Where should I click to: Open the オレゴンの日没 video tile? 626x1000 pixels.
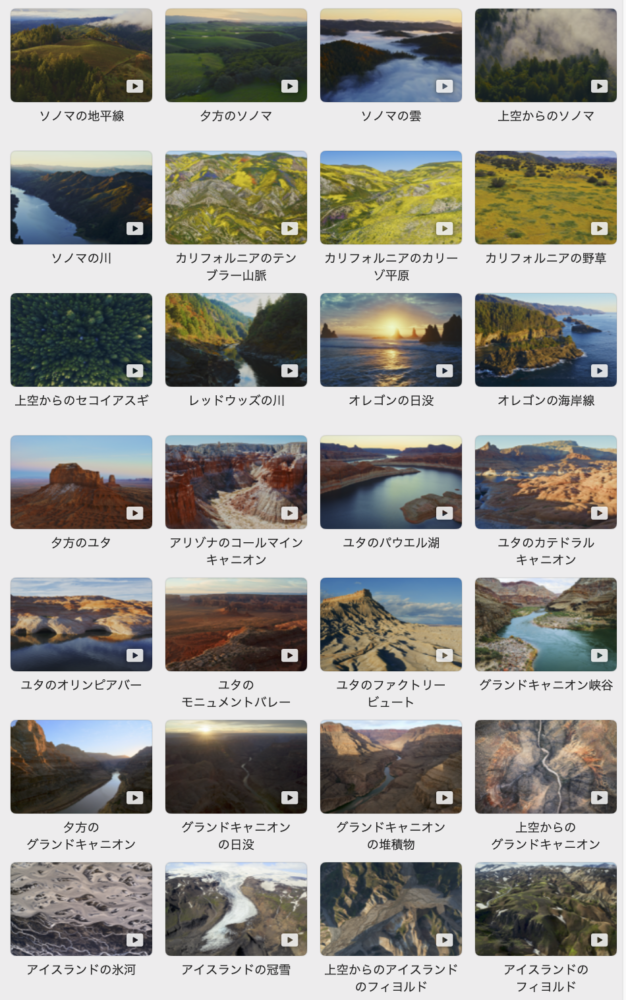(x=391, y=339)
